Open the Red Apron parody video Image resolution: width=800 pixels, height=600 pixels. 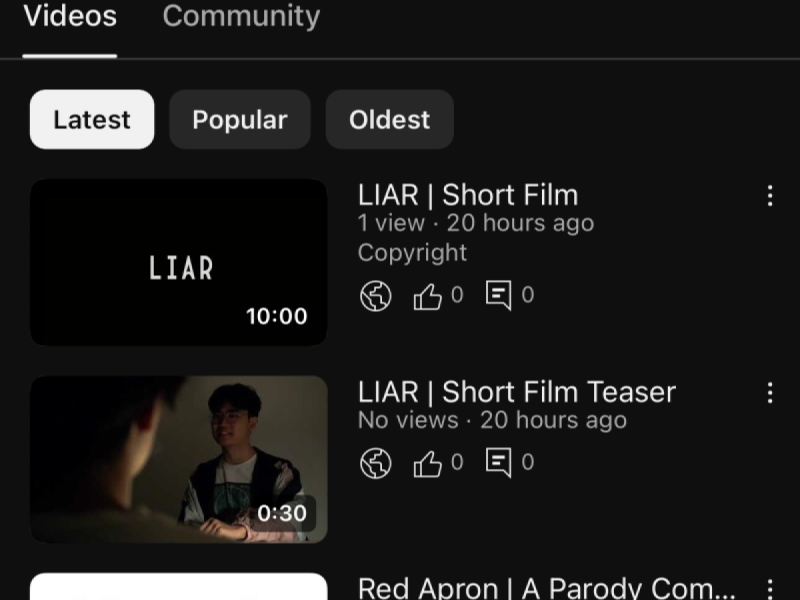click(x=545, y=588)
